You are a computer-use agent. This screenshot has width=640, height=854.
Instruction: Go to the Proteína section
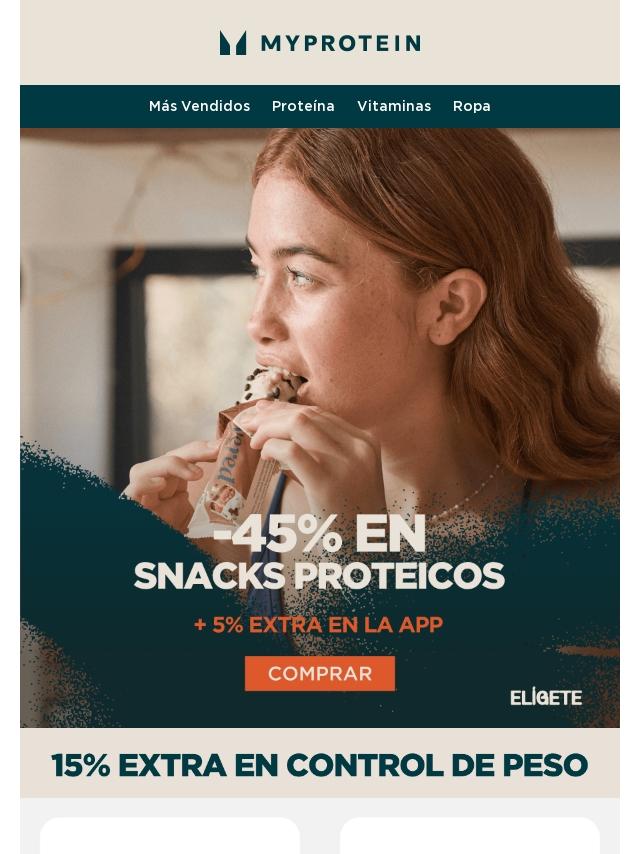(303, 106)
